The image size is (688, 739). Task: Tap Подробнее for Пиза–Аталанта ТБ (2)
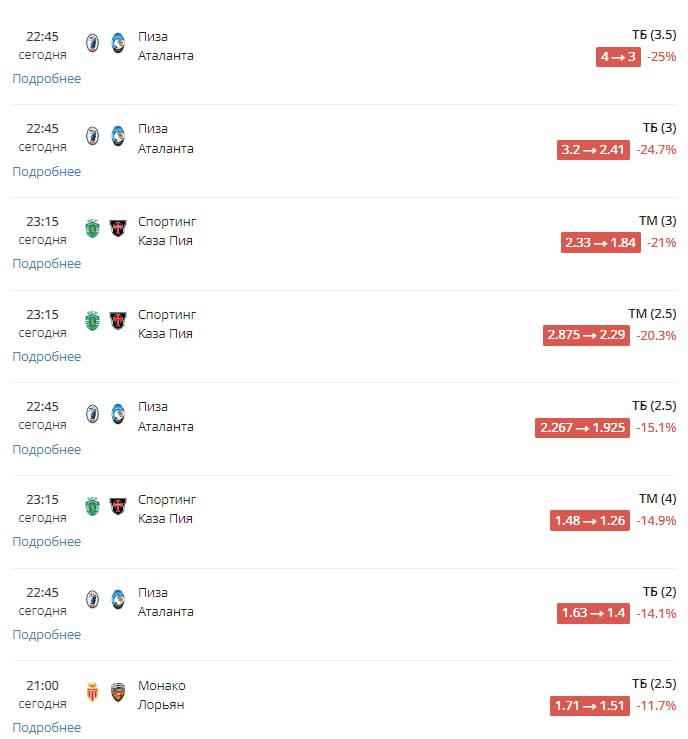click(46, 635)
